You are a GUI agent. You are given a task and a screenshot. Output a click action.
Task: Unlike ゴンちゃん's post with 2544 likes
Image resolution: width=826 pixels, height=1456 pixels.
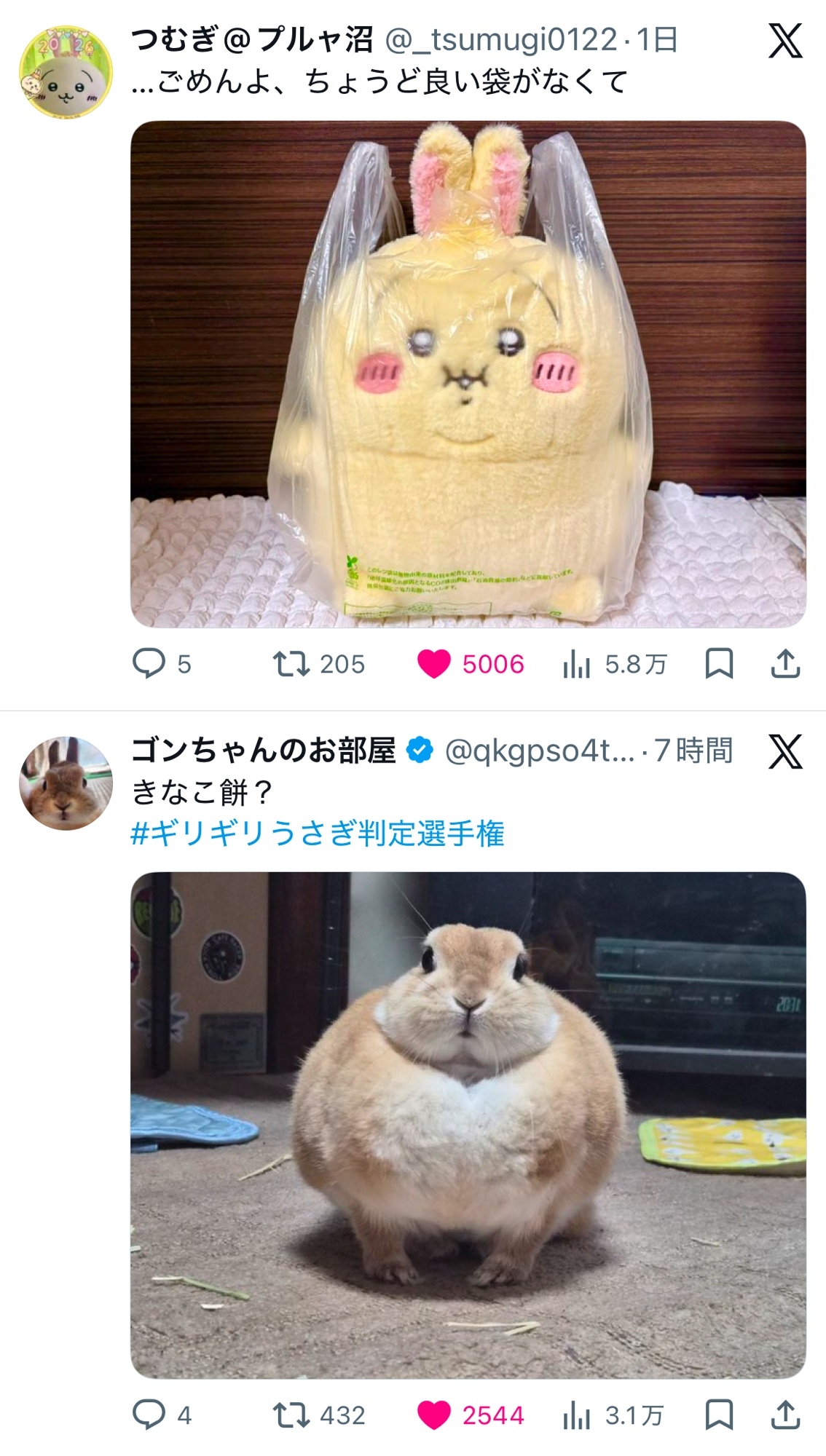tap(434, 1415)
